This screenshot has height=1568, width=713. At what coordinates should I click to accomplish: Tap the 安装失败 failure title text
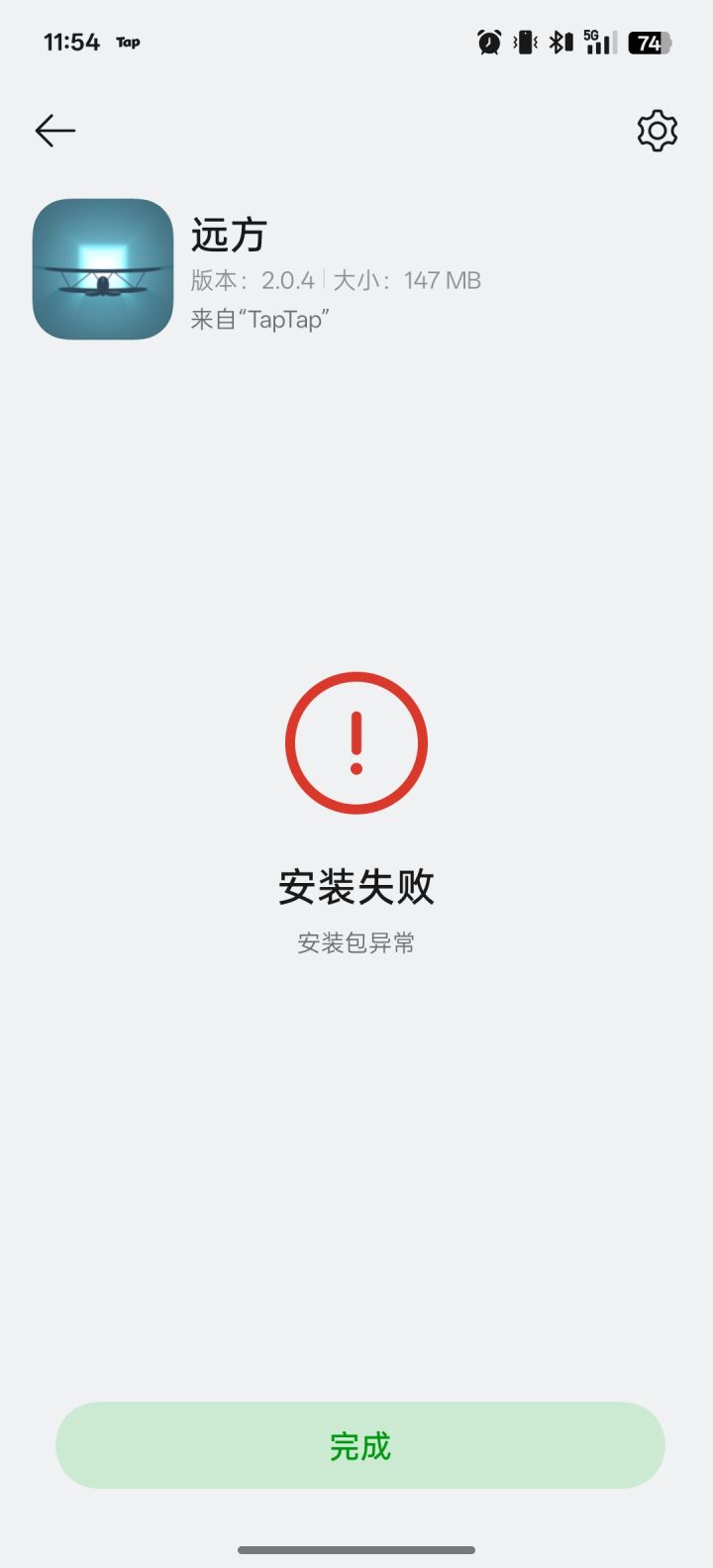(356, 886)
